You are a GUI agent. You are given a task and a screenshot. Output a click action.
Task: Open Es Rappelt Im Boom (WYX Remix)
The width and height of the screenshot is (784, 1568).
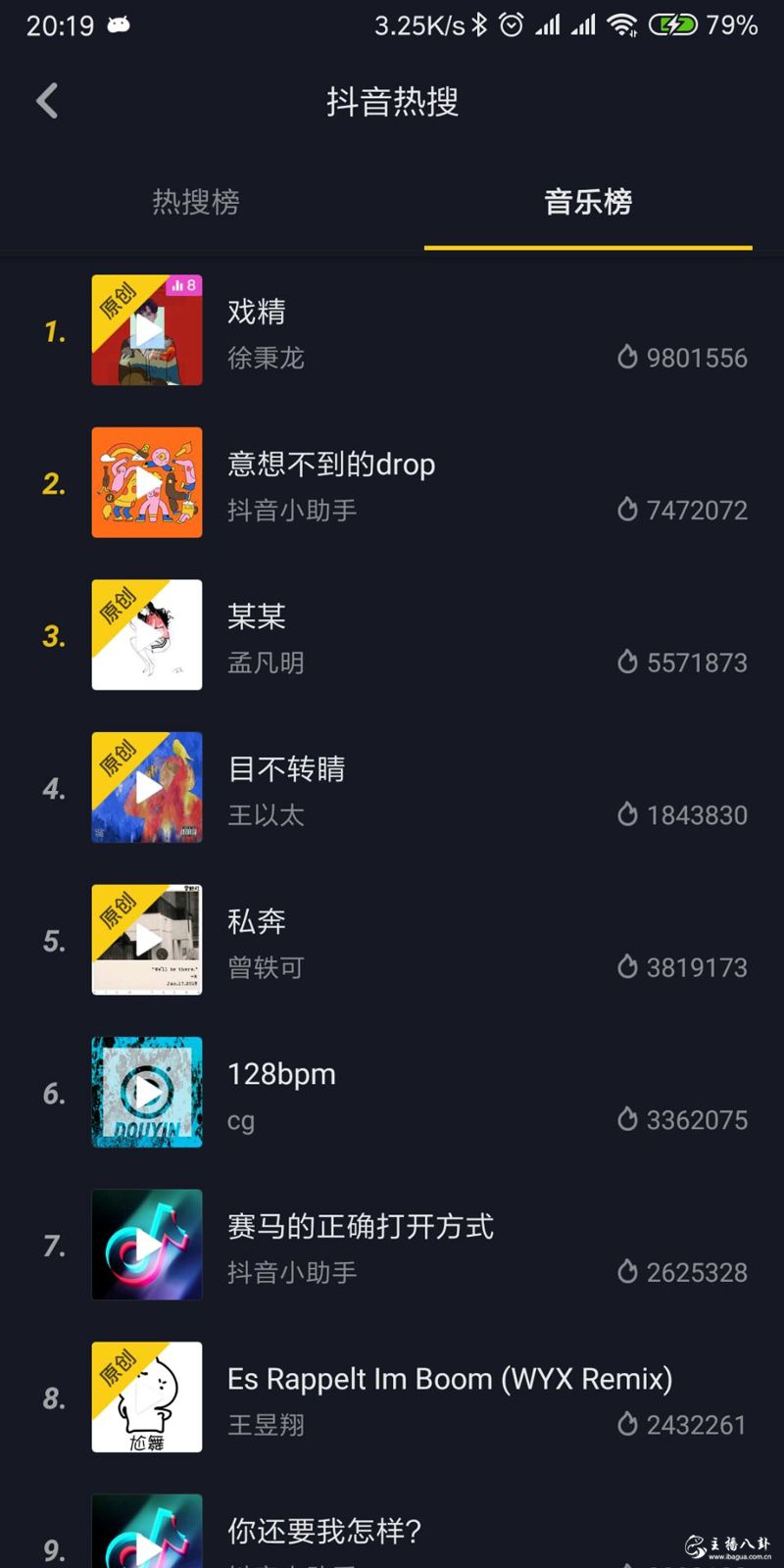147,1397
